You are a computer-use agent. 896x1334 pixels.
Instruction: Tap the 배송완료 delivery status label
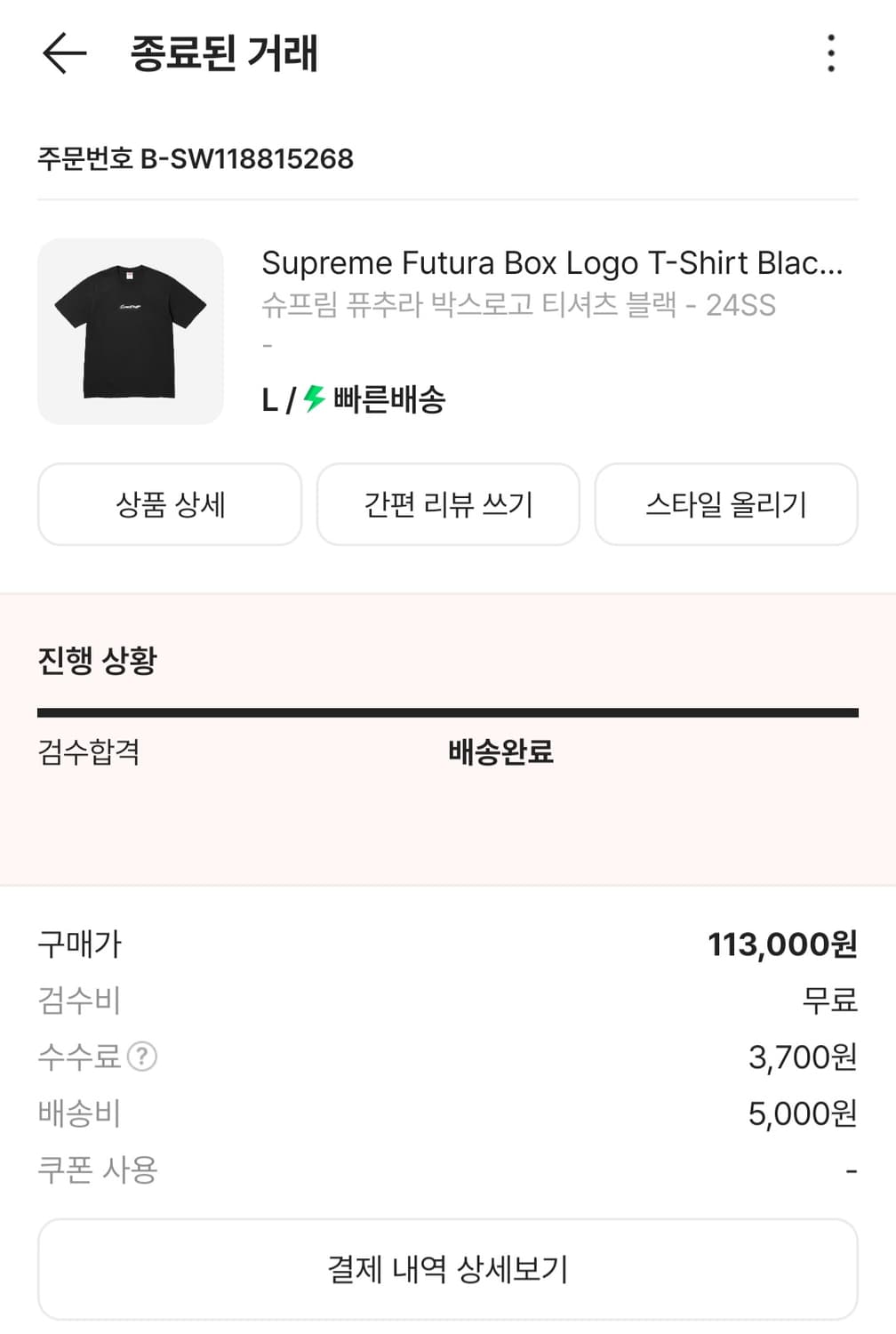click(x=499, y=753)
